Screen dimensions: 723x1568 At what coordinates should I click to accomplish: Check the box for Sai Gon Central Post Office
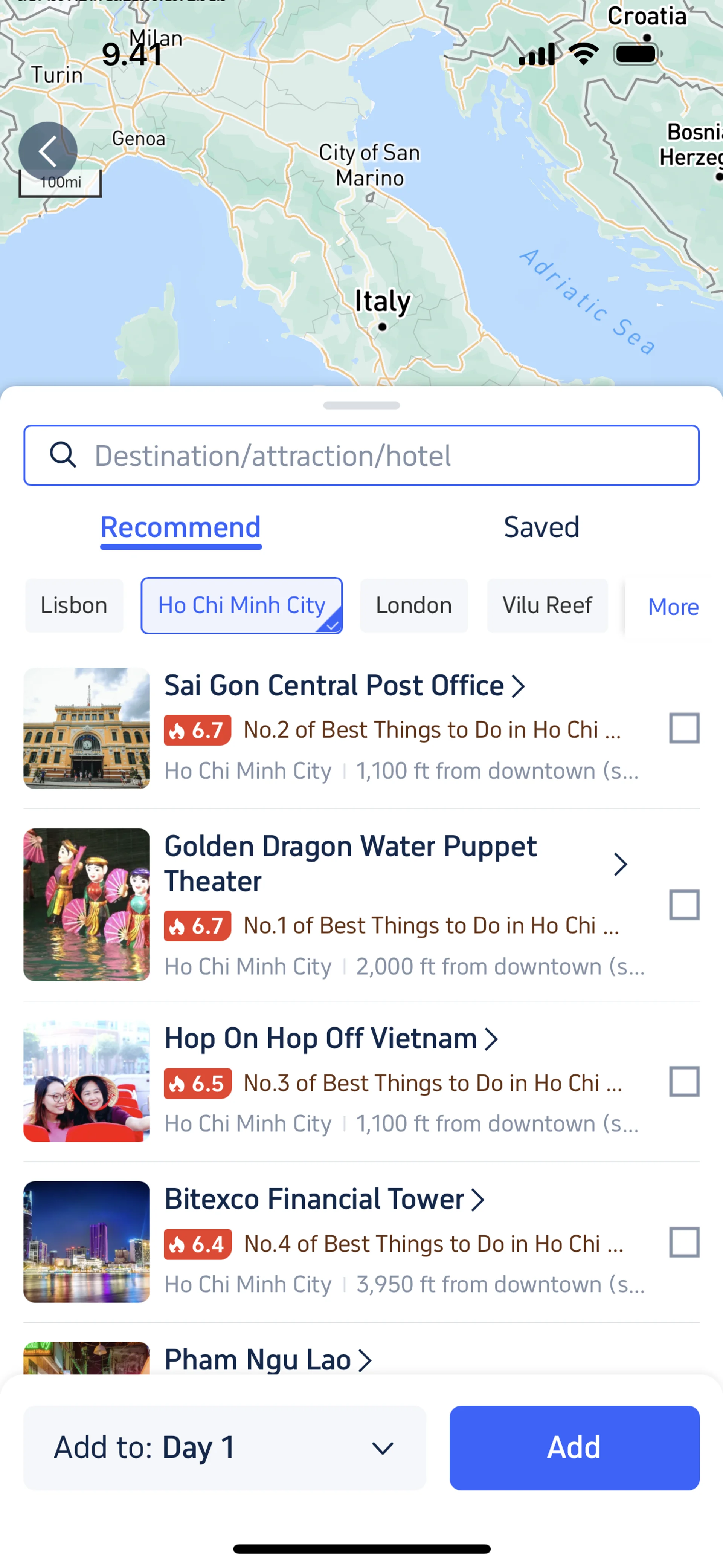(x=684, y=728)
